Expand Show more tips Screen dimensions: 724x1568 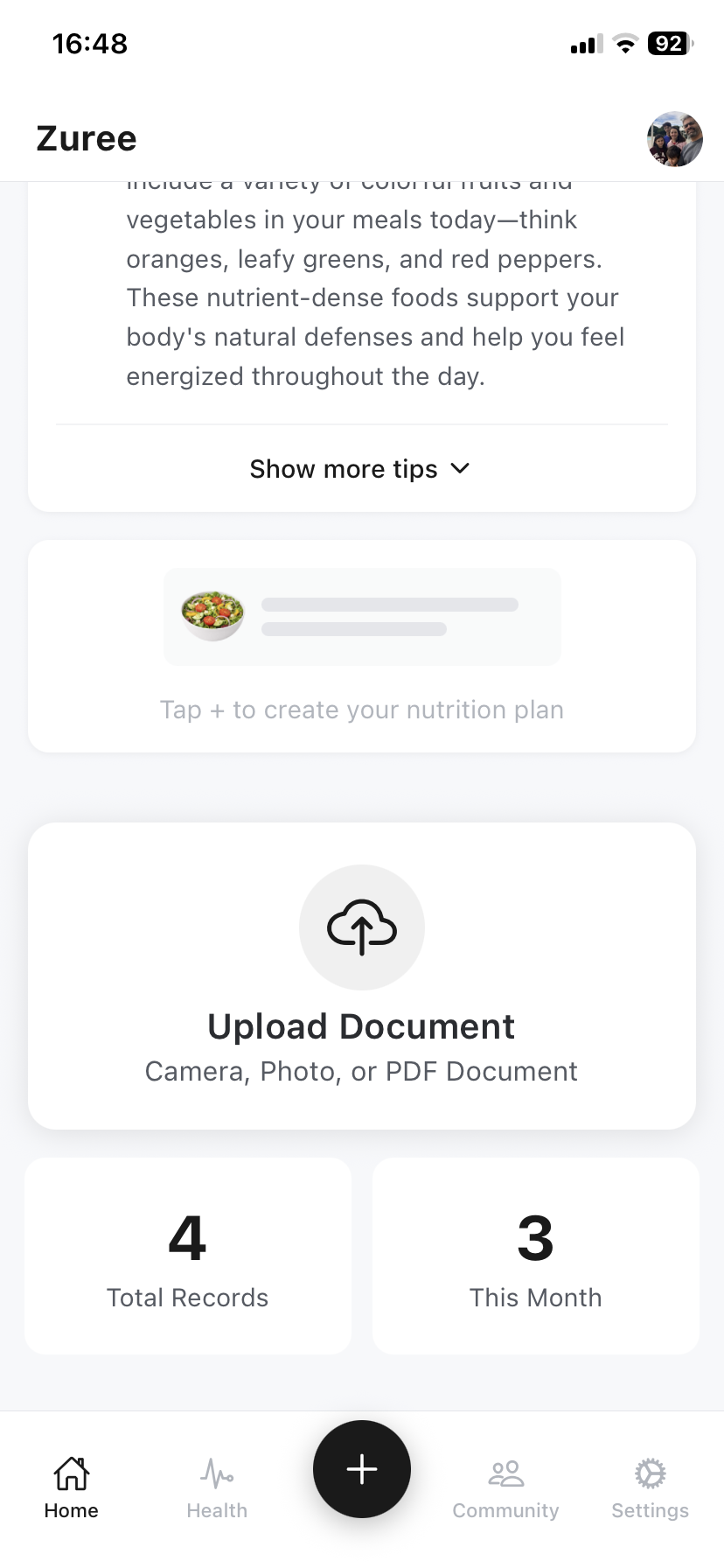(x=360, y=469)
